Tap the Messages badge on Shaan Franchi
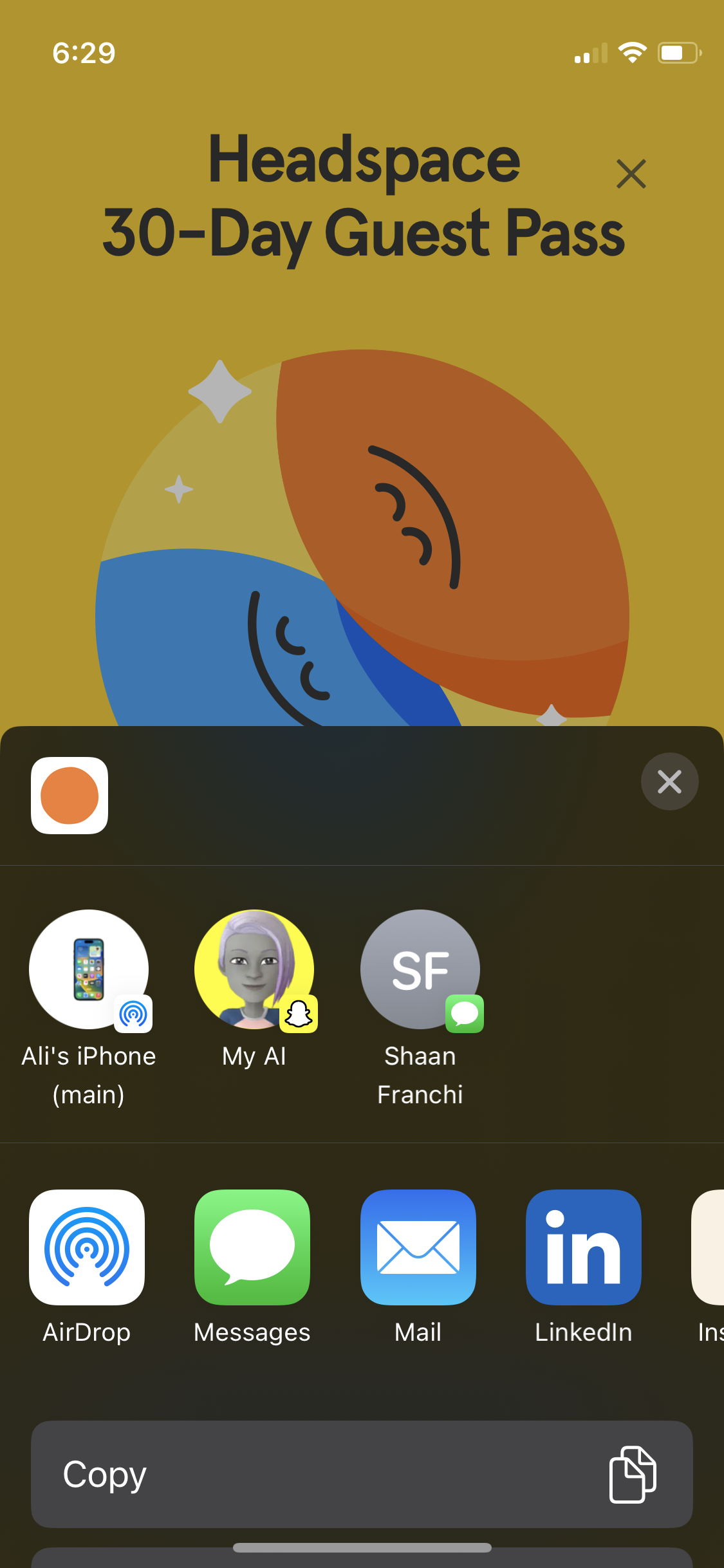Screen dimensions: 724x1568 point(465,1013)
